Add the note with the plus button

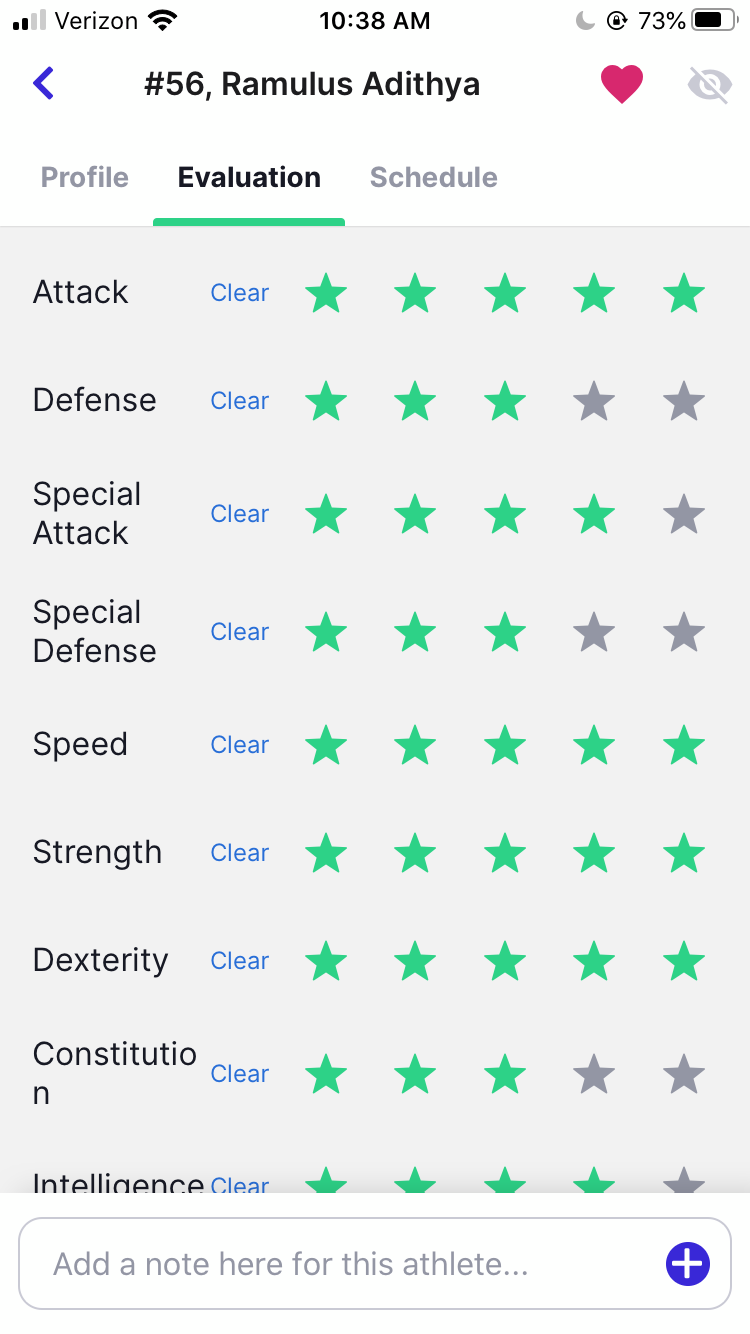tap(688, 1264)
